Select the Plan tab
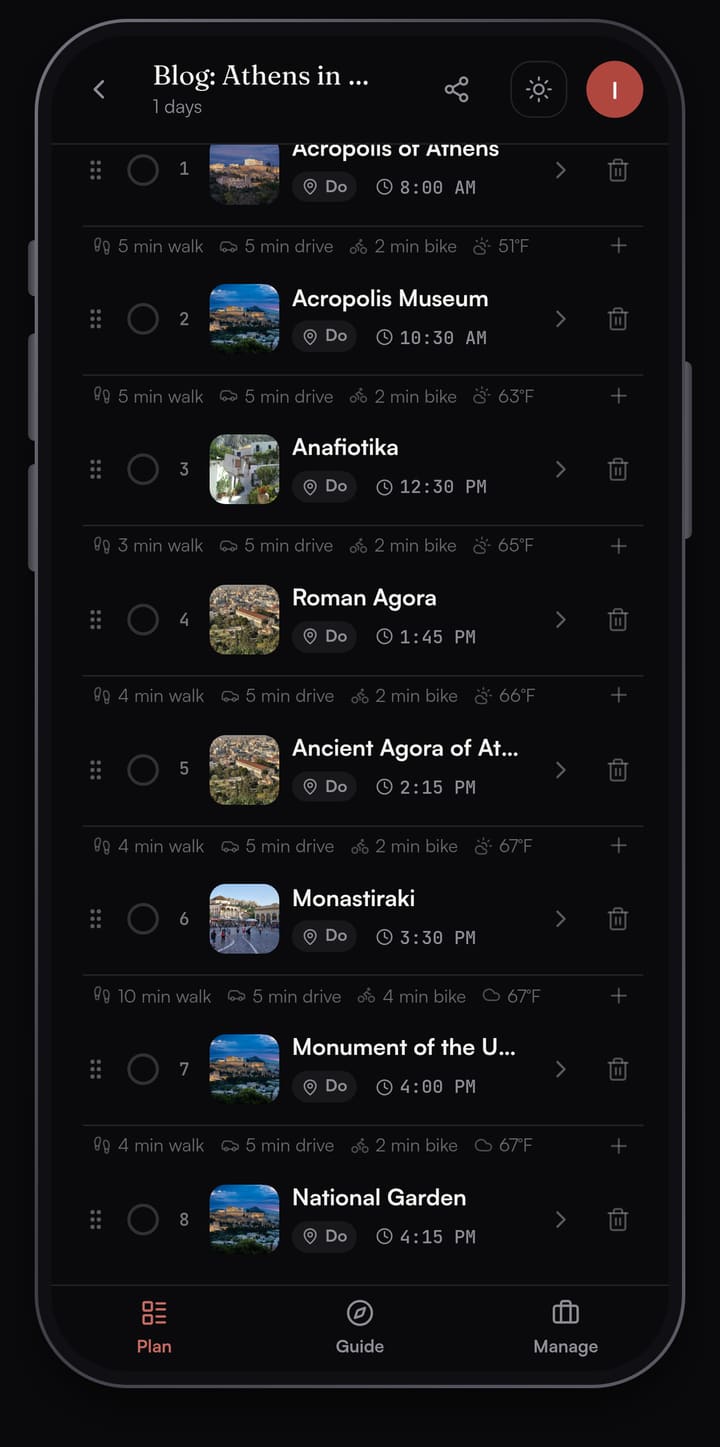720x1447 pixels. pos(154,1327)
